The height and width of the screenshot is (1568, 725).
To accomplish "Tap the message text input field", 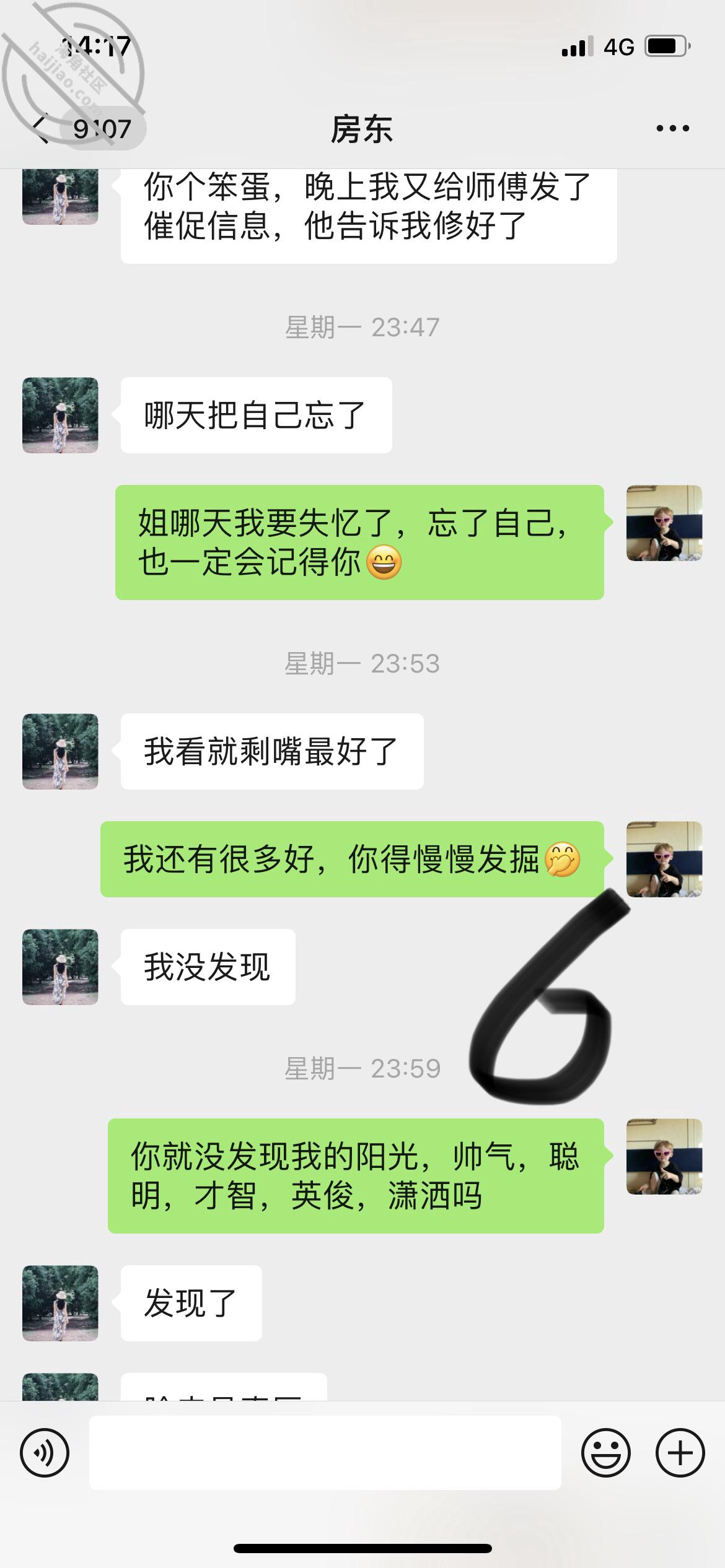I will [x=325, y=1453].
